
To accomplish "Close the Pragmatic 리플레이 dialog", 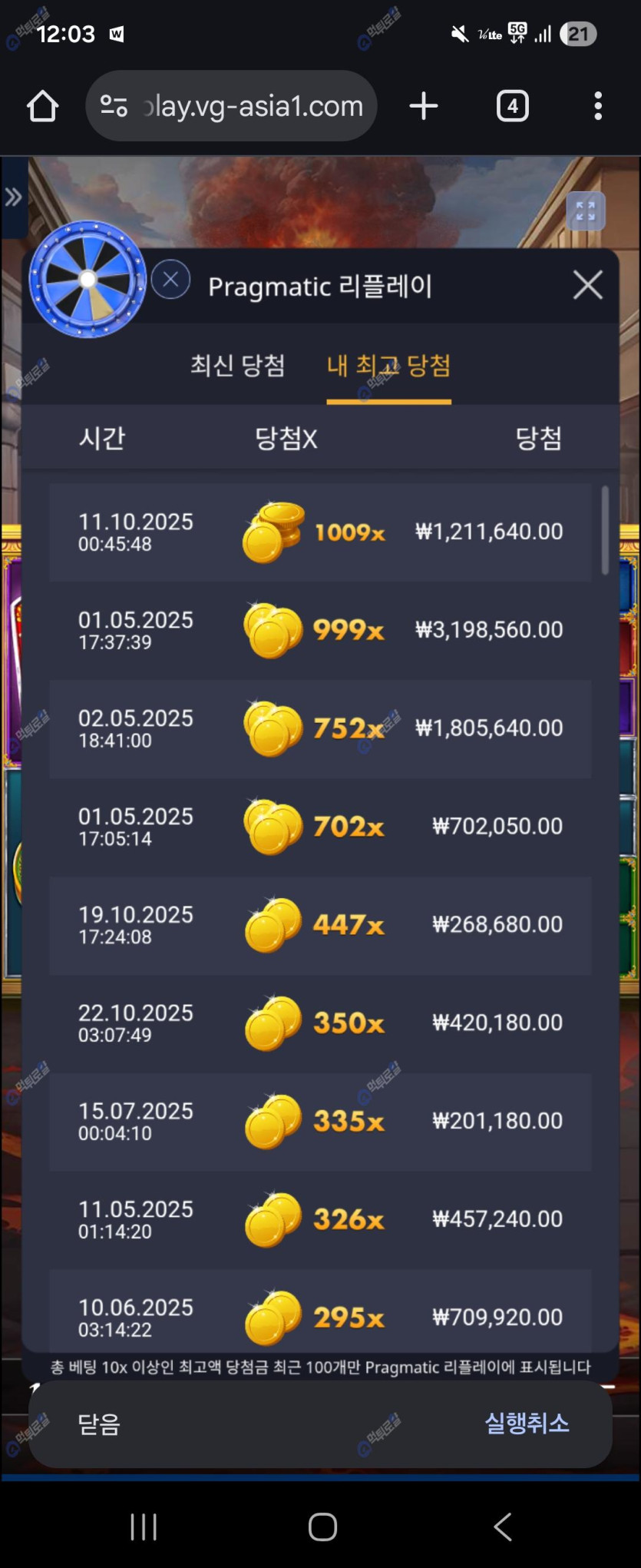I will (587, 286).
